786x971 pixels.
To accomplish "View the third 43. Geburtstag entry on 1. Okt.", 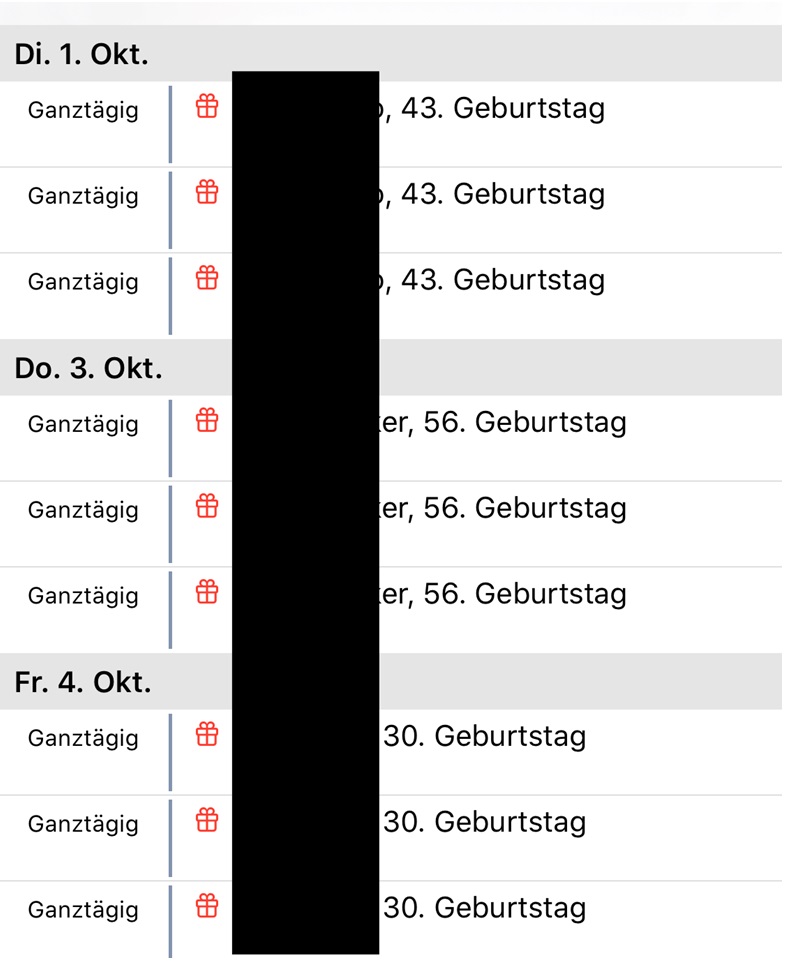I will click(x=500, y=280).
